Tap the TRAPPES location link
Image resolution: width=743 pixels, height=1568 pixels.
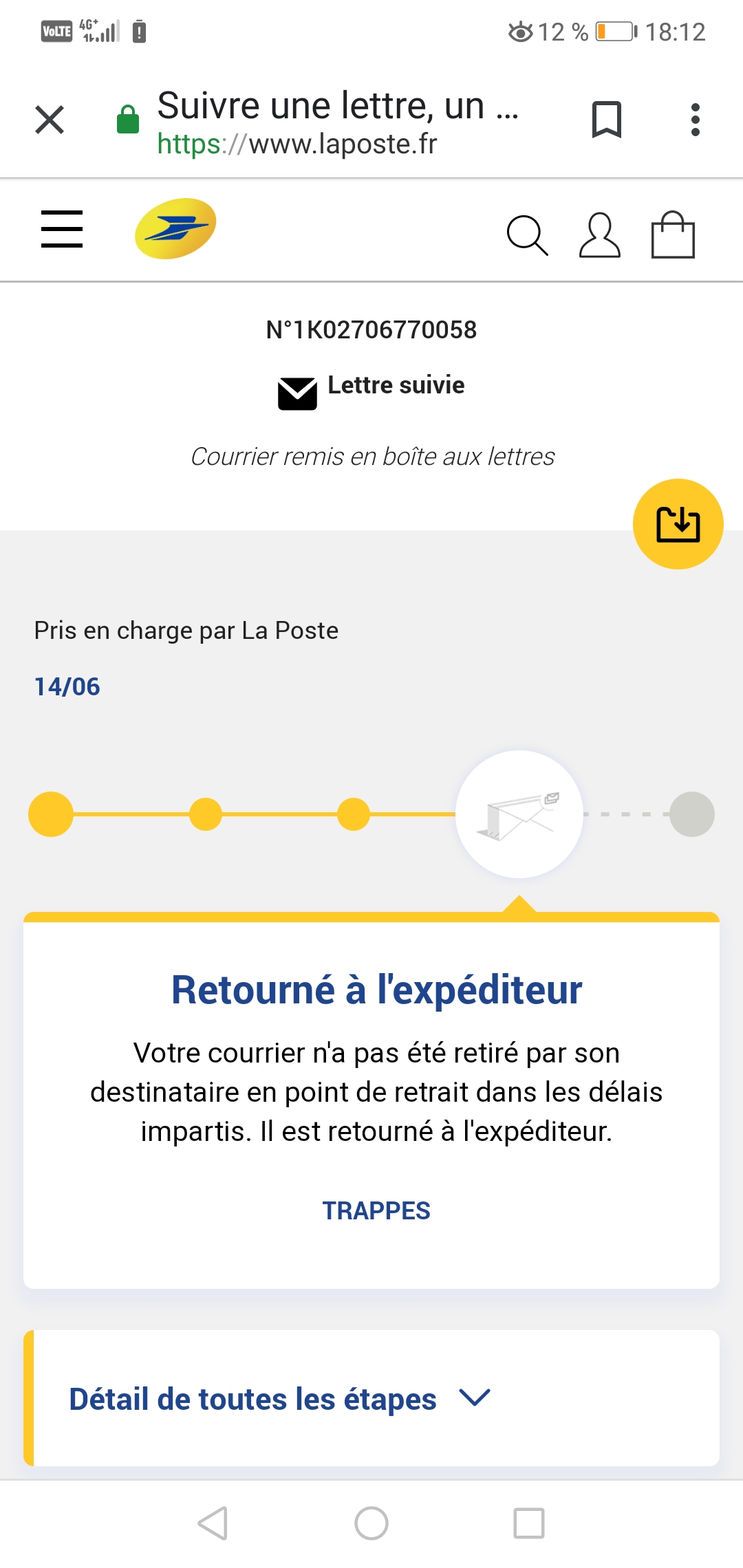(x=376, y=1211)
